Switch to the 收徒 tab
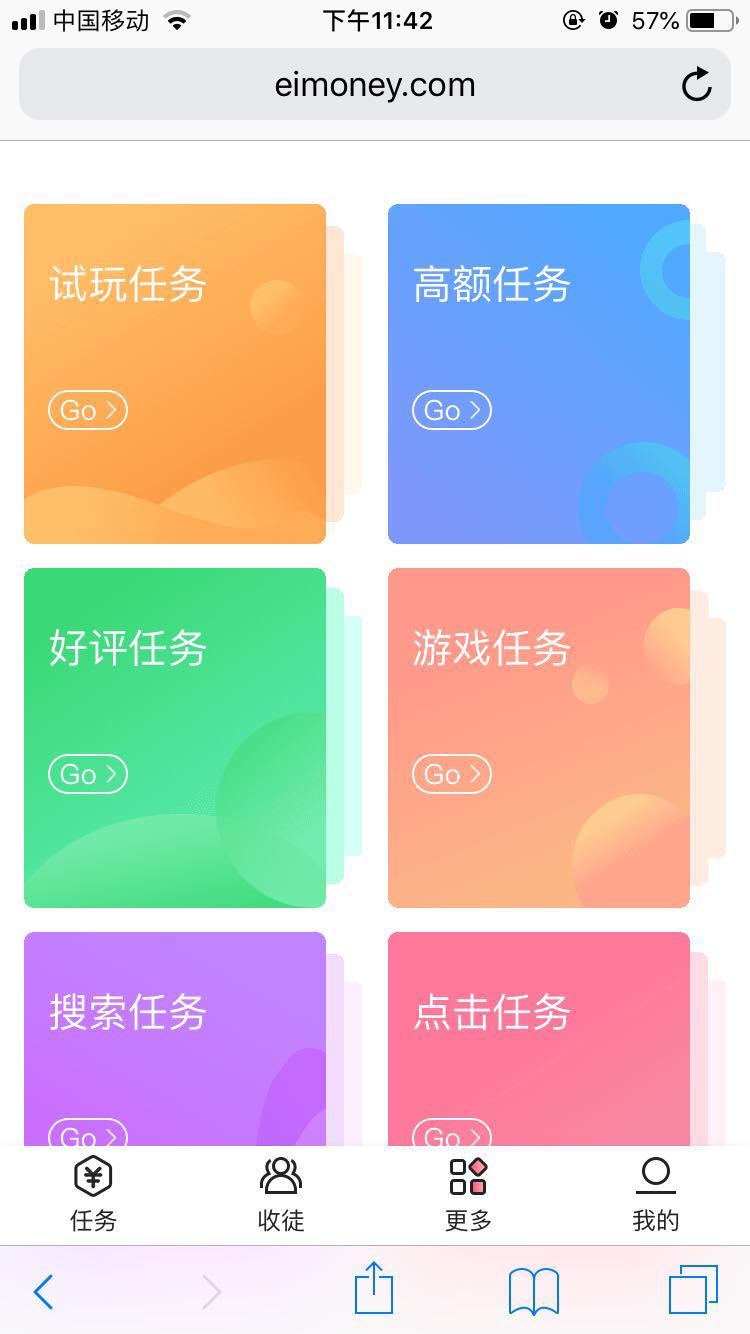Viewport: 750px width, 1334px height. pos(281,1195)
